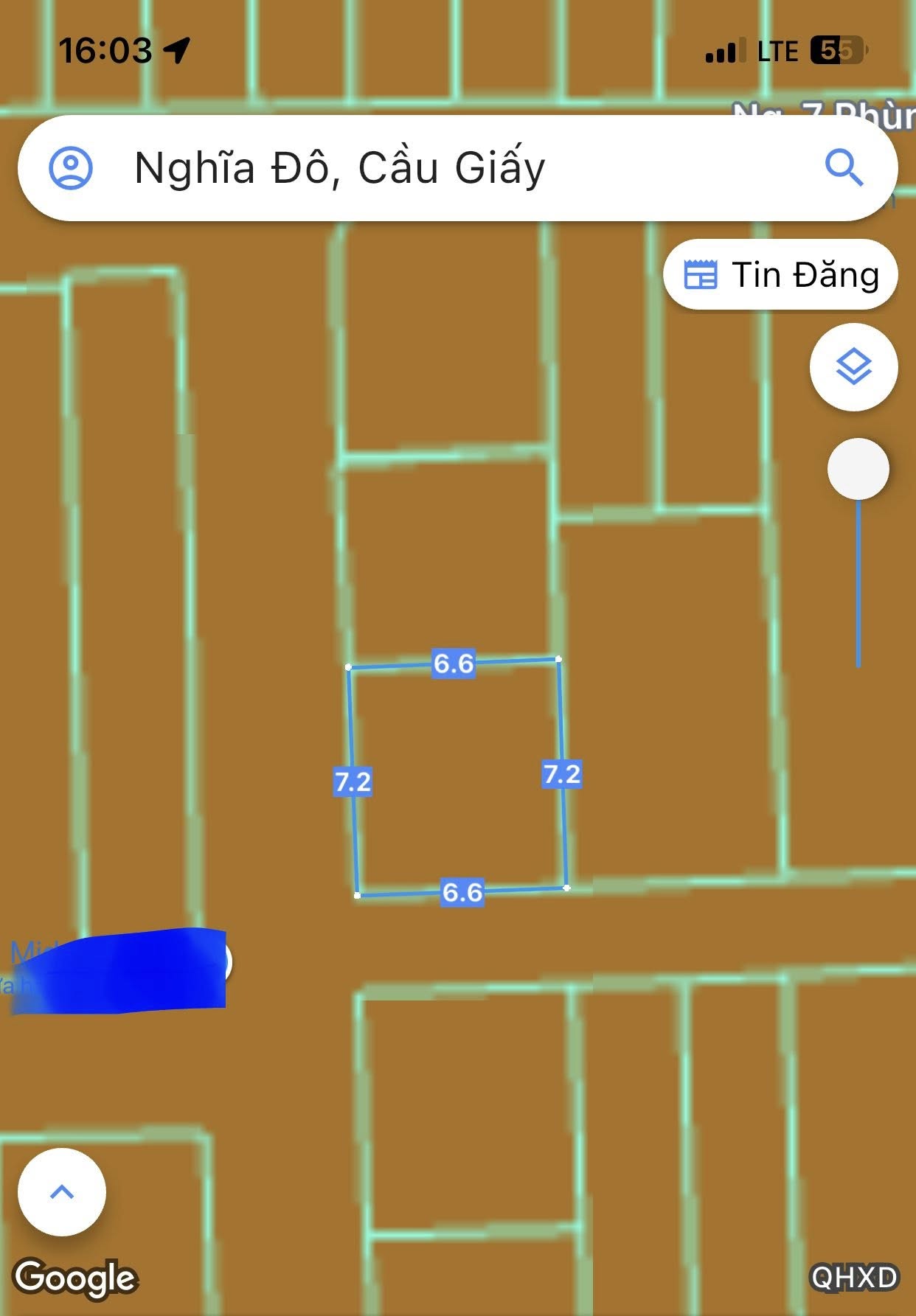Tap the search magnifier icon
The width and height of the screenshot is (916, 1316).
(x=844, y=167)
